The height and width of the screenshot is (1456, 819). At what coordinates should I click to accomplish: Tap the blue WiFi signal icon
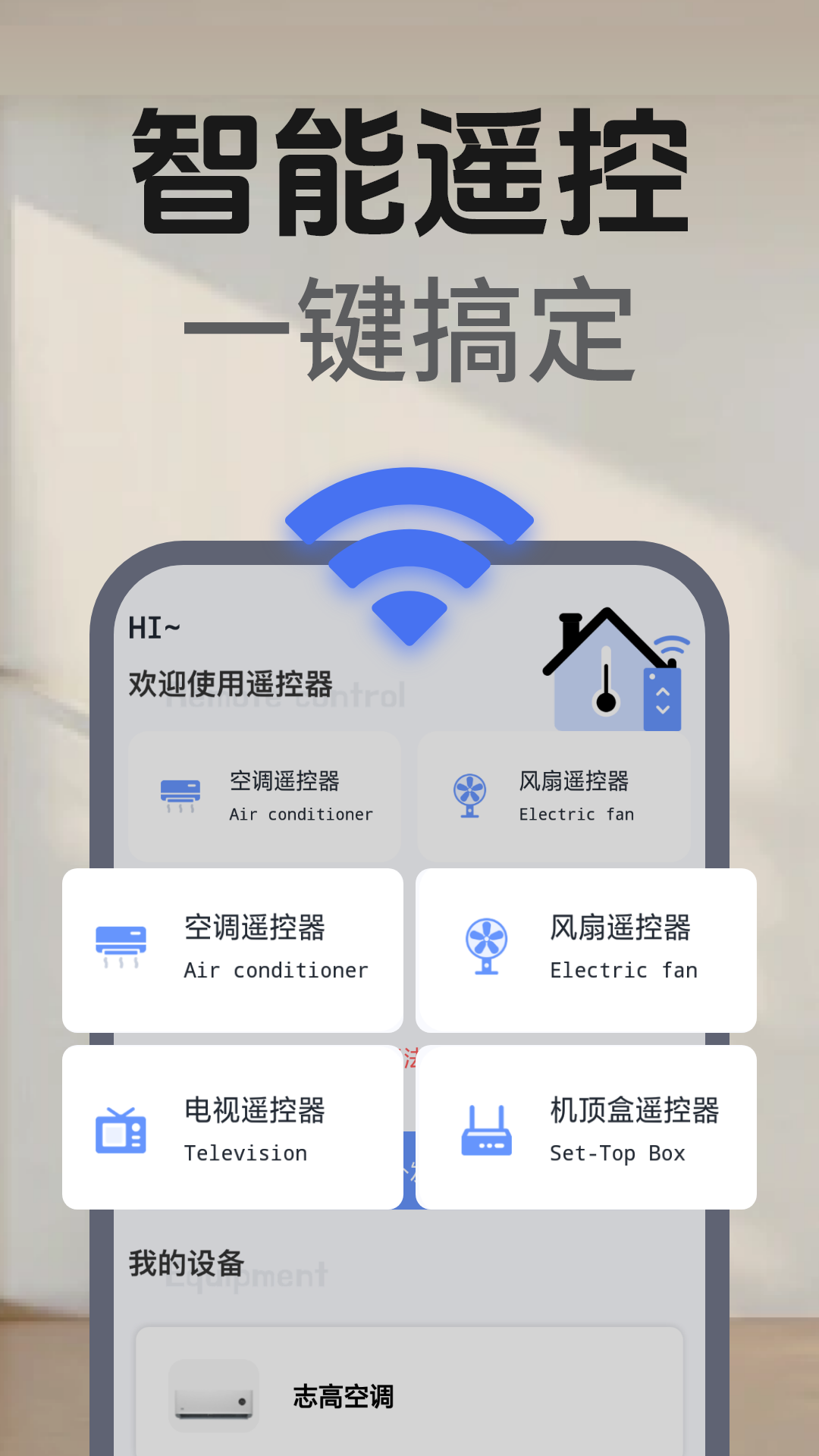(408, 554)
